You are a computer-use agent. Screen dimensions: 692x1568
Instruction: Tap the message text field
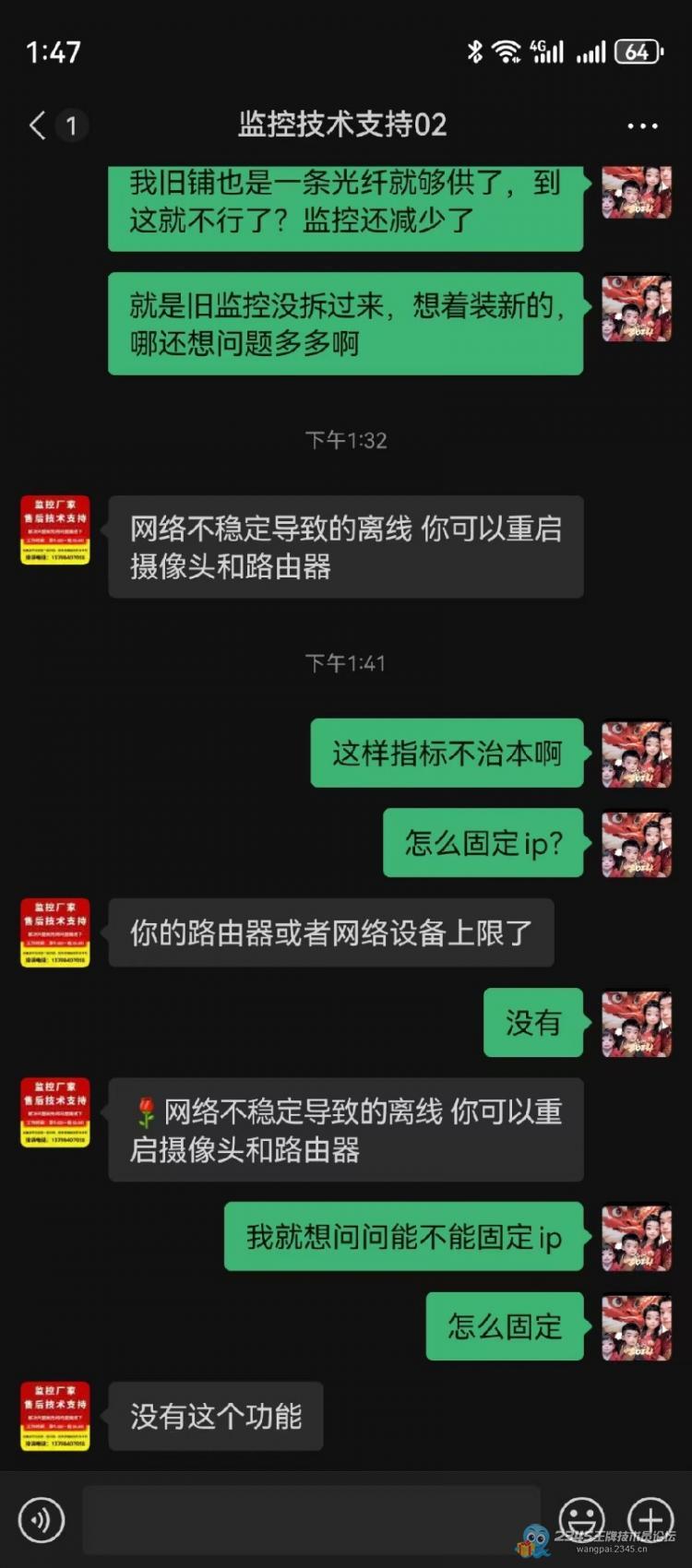point(311,1519)
